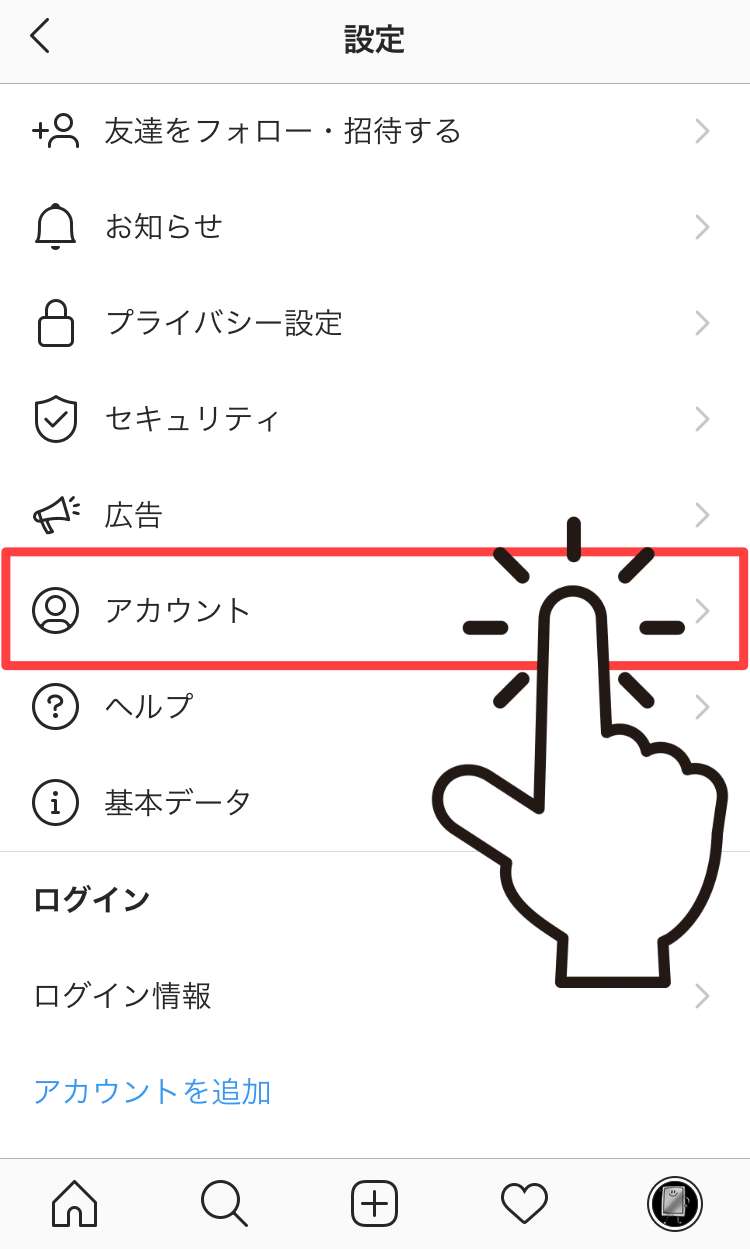Open アカウント settings row
The image size is (750, 1249).
tap(178, 610)
